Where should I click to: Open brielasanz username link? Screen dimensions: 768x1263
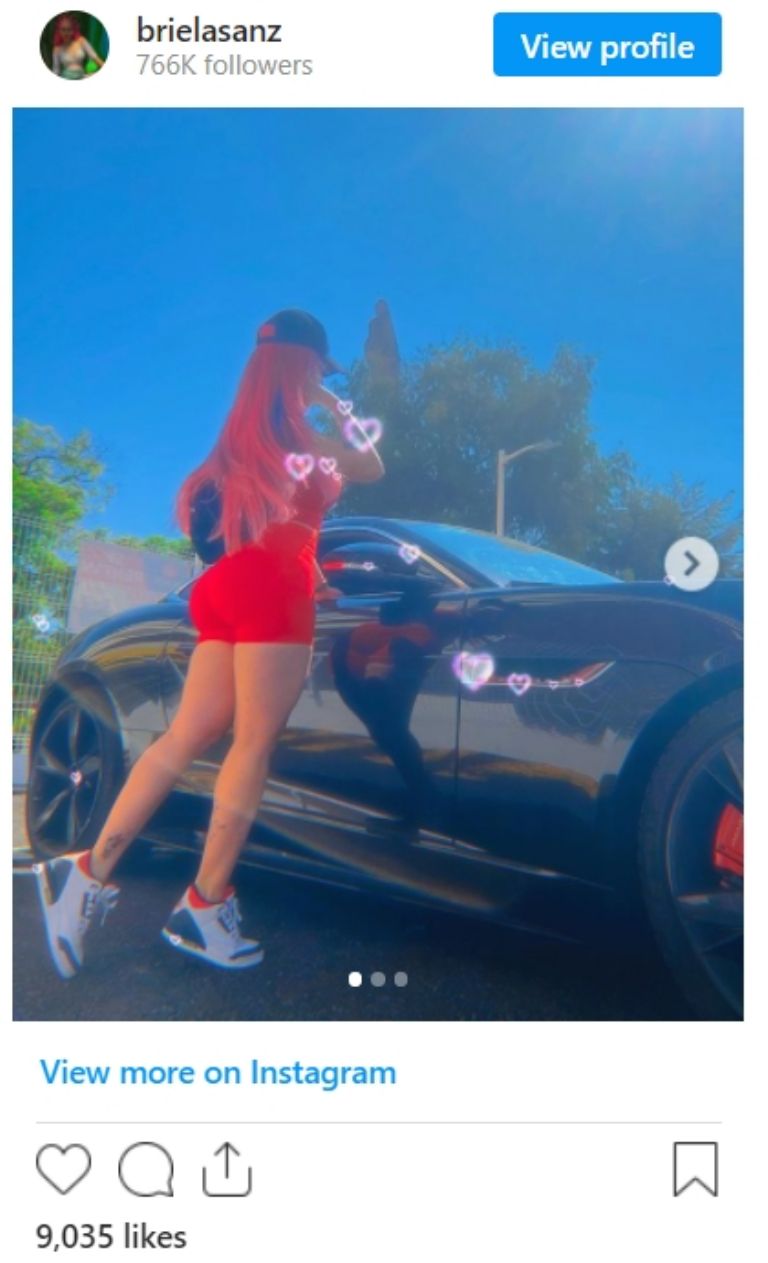pos(208,30)
